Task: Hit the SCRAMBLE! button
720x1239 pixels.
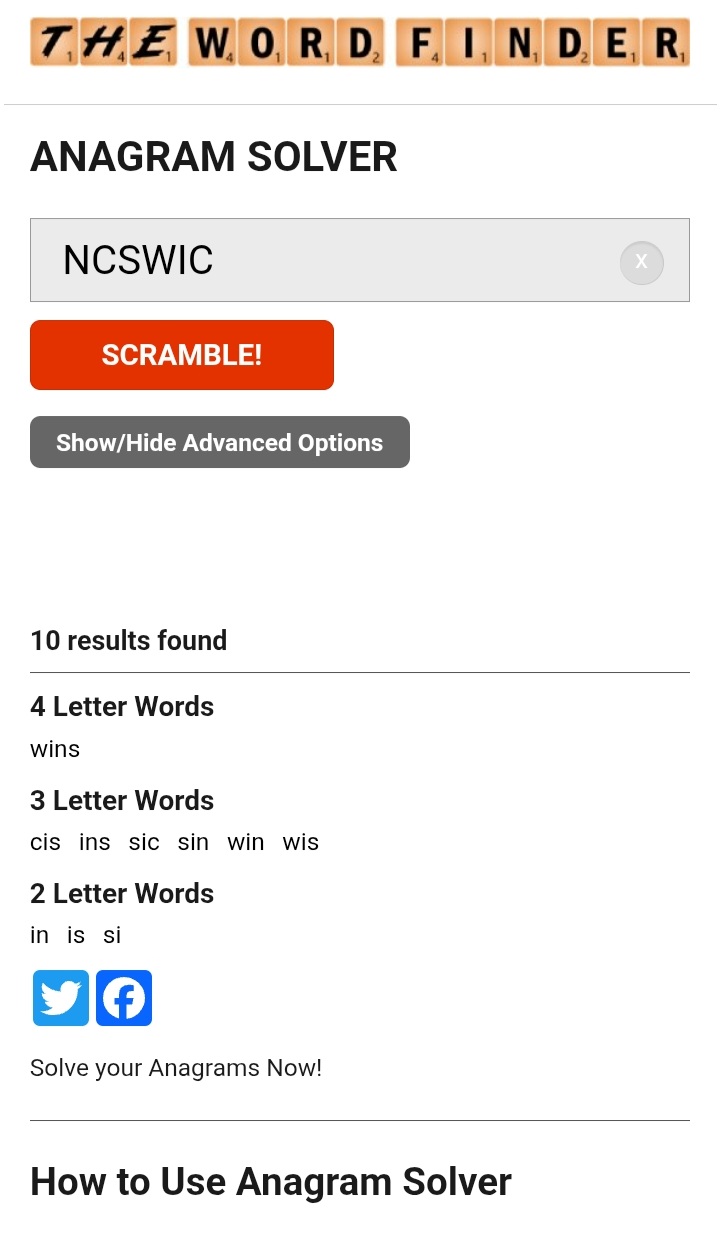Action: (182, 355)
